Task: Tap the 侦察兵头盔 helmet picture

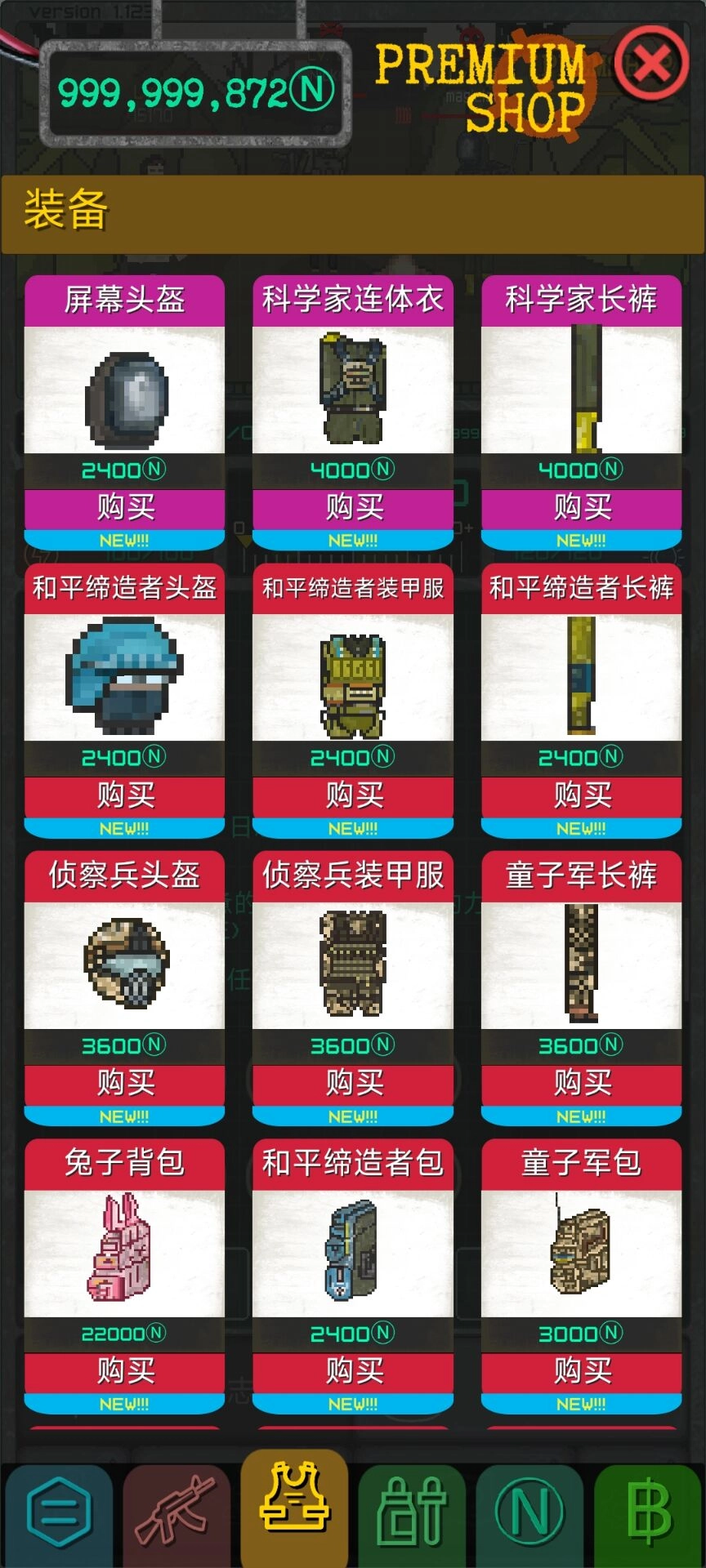Action: click(x=124, y=965)
